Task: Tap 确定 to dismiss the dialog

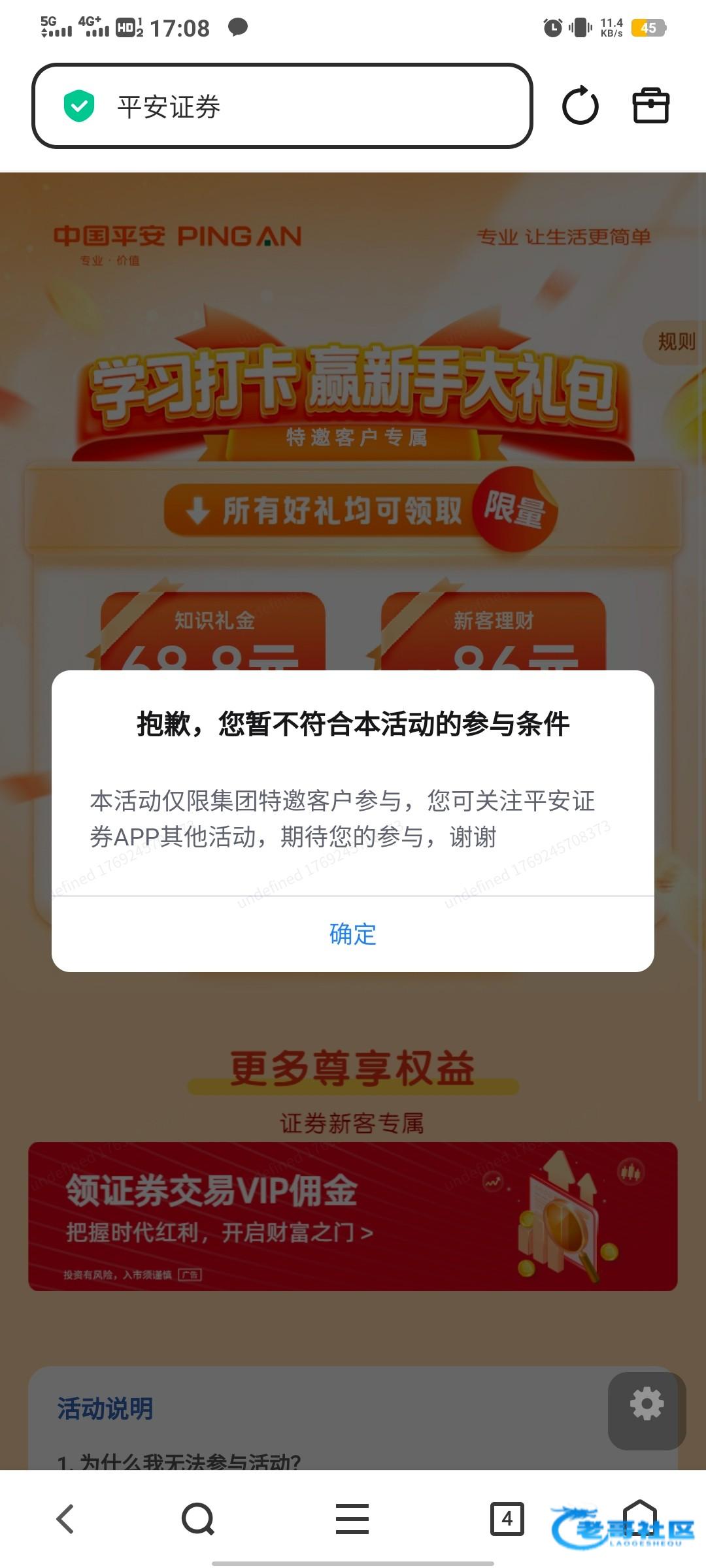Action: pos(353,934)
